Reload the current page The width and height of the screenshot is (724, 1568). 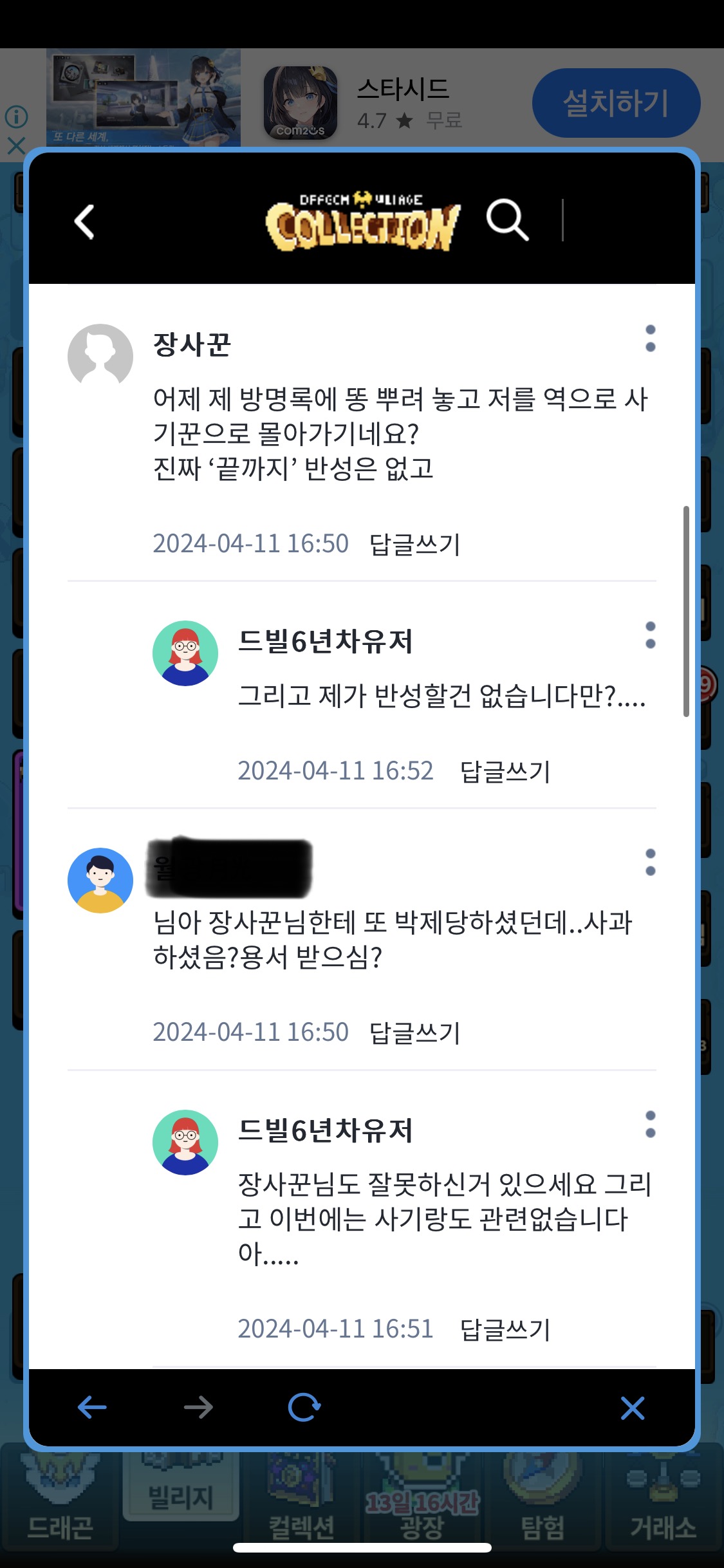pyautogui.click(x=304, y=1408)
